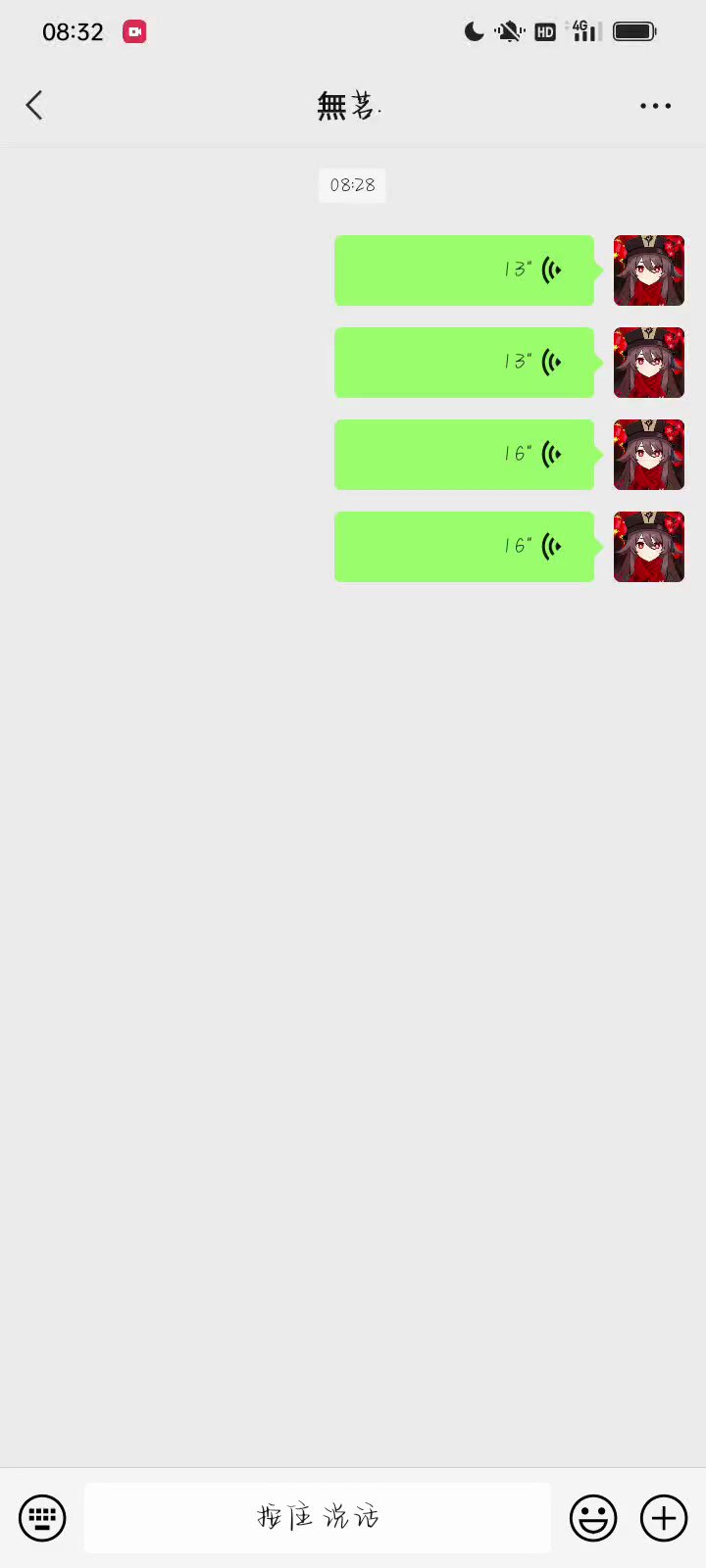706x1568 pixels.
Task: Go back from the chat screen
Action: tap(34, 106)
